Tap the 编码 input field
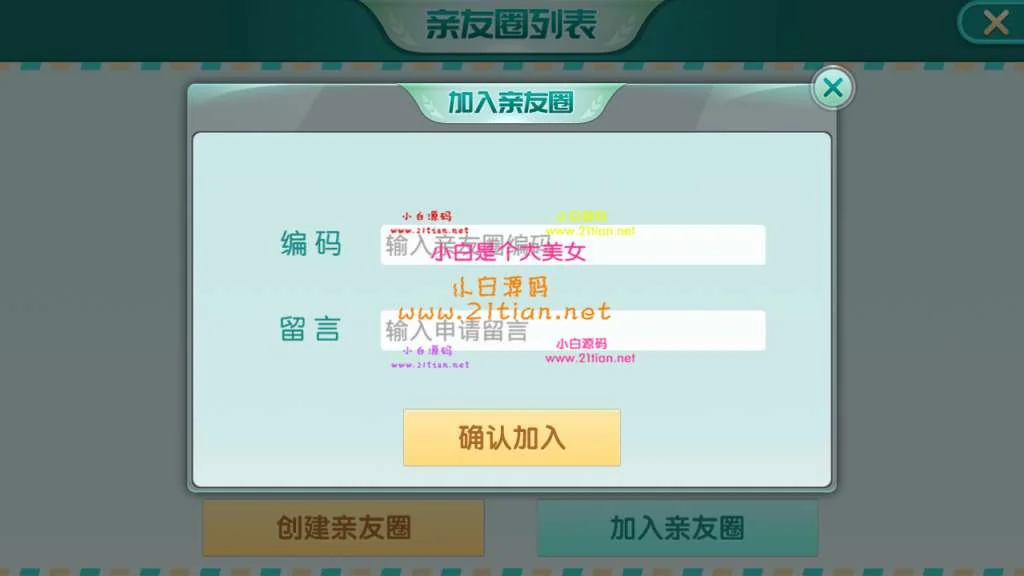1024x576 pixels. tap(572, 245)
